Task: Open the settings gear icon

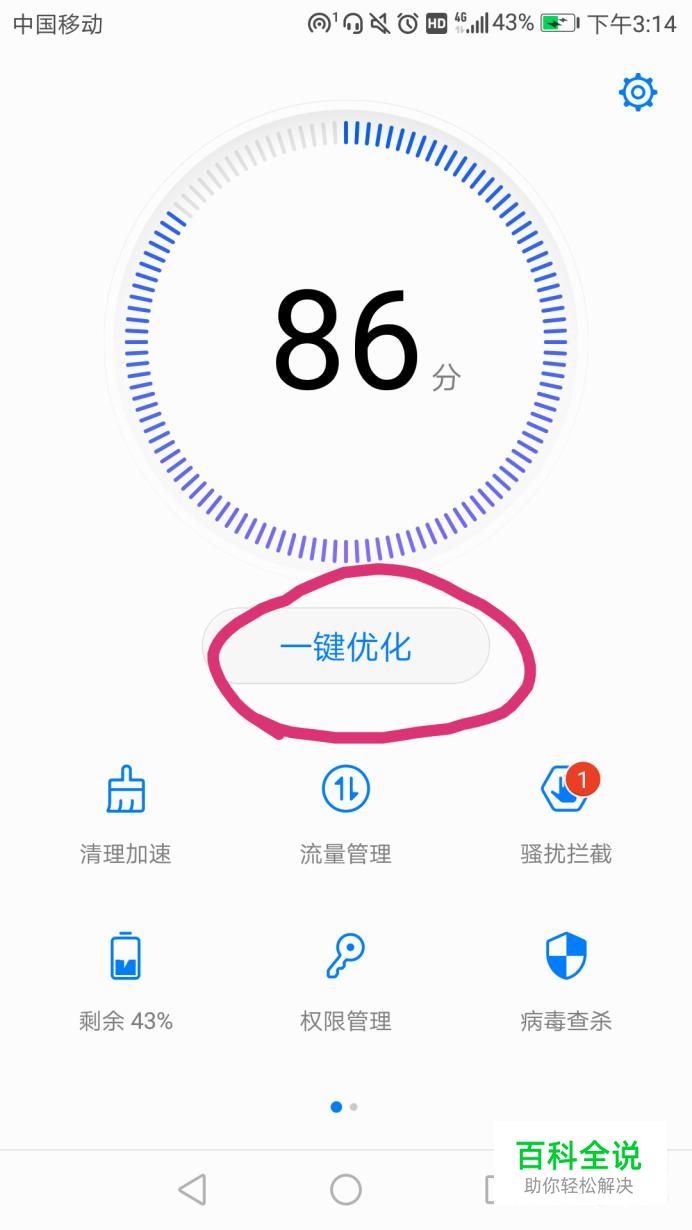Action: (x=637, y=93)
